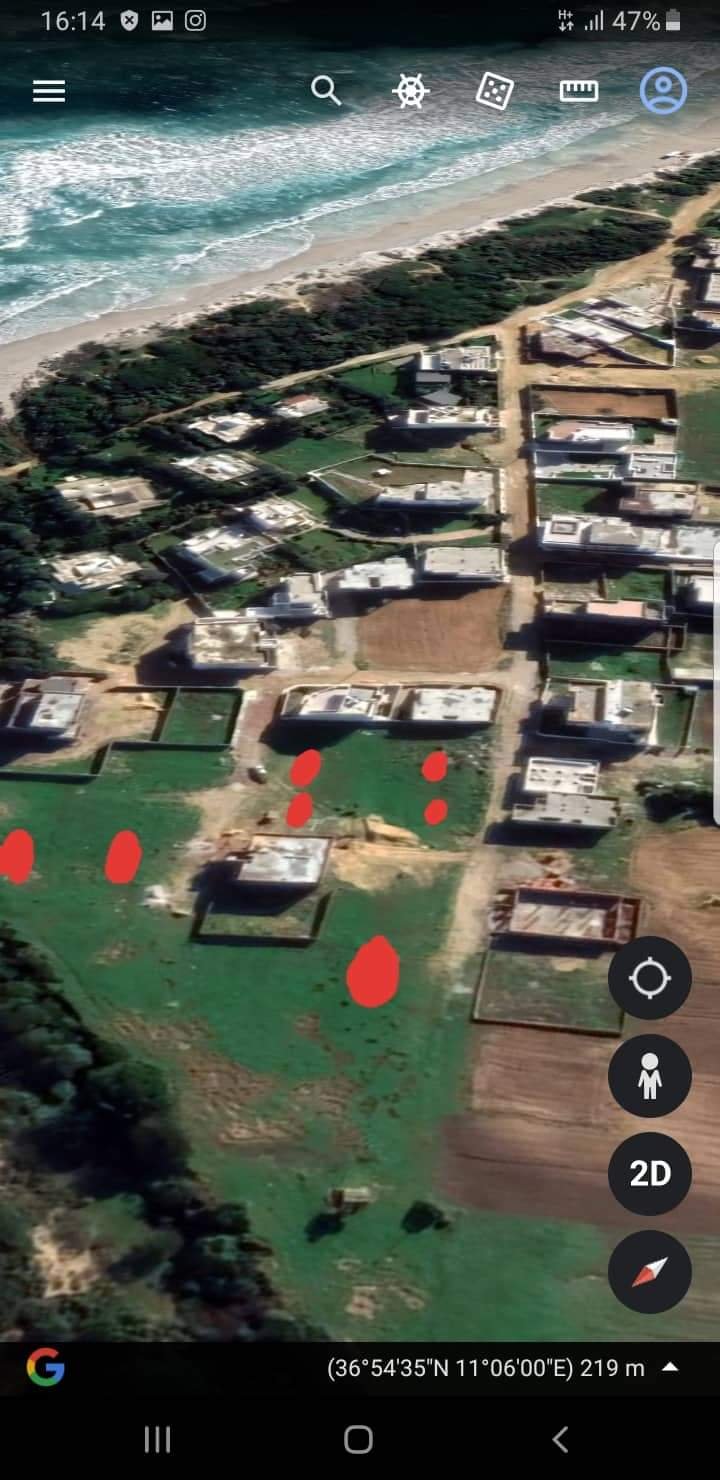The width and height of the screenshot is (720, 1480).
Task: Reset orientation with the compass
Action: pyautogui.click(x=650, y=1272)
